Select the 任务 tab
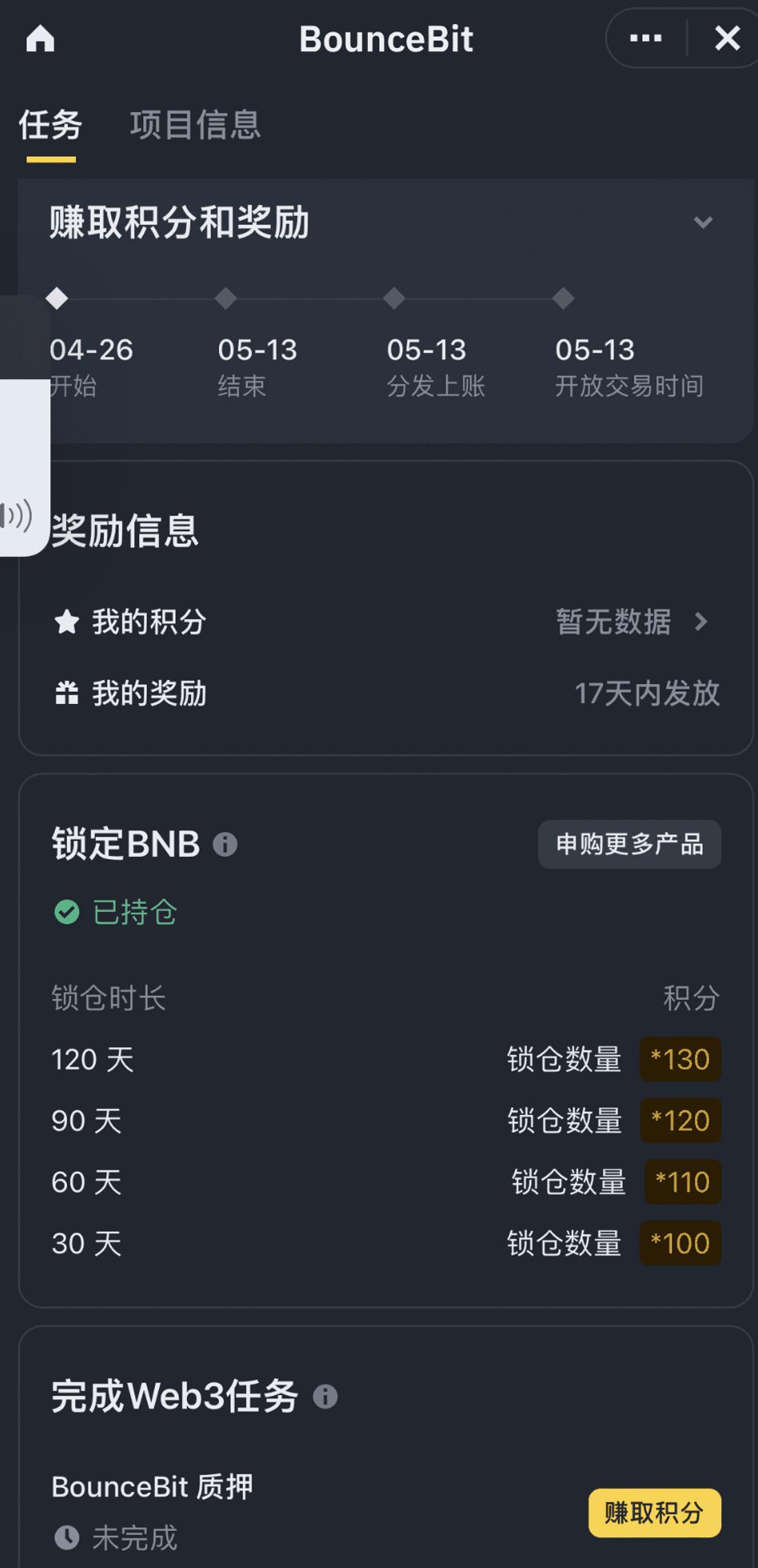 (x=50, y=125)
